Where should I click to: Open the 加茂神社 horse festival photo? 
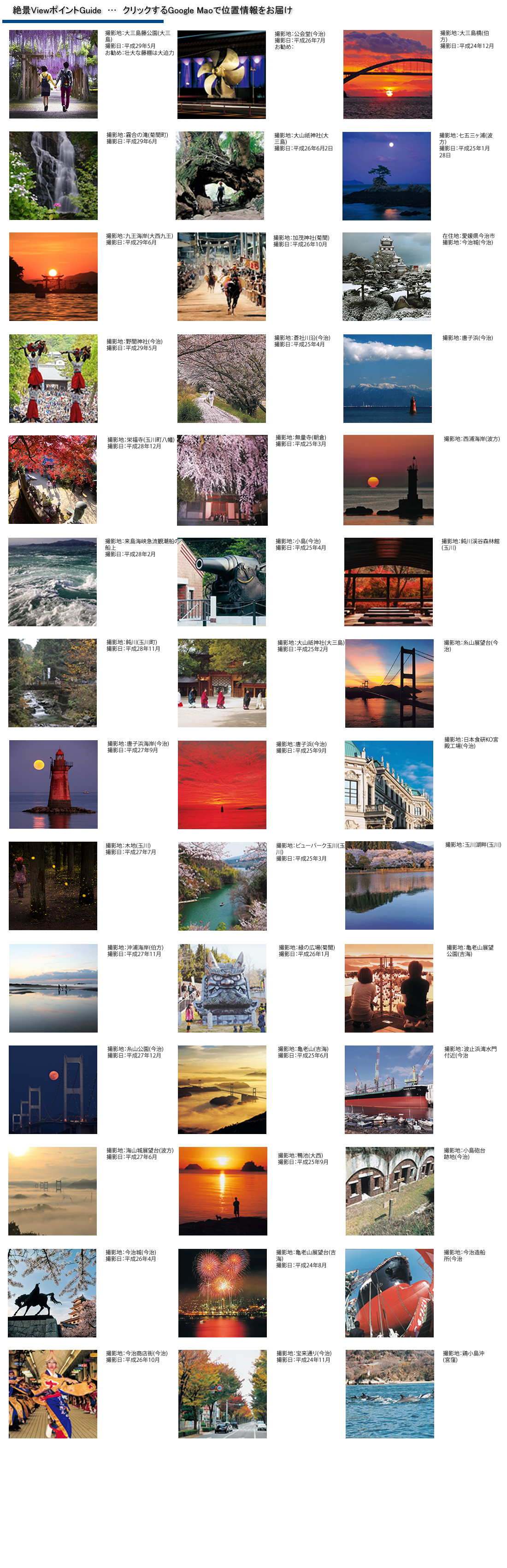tap(222, 276)
